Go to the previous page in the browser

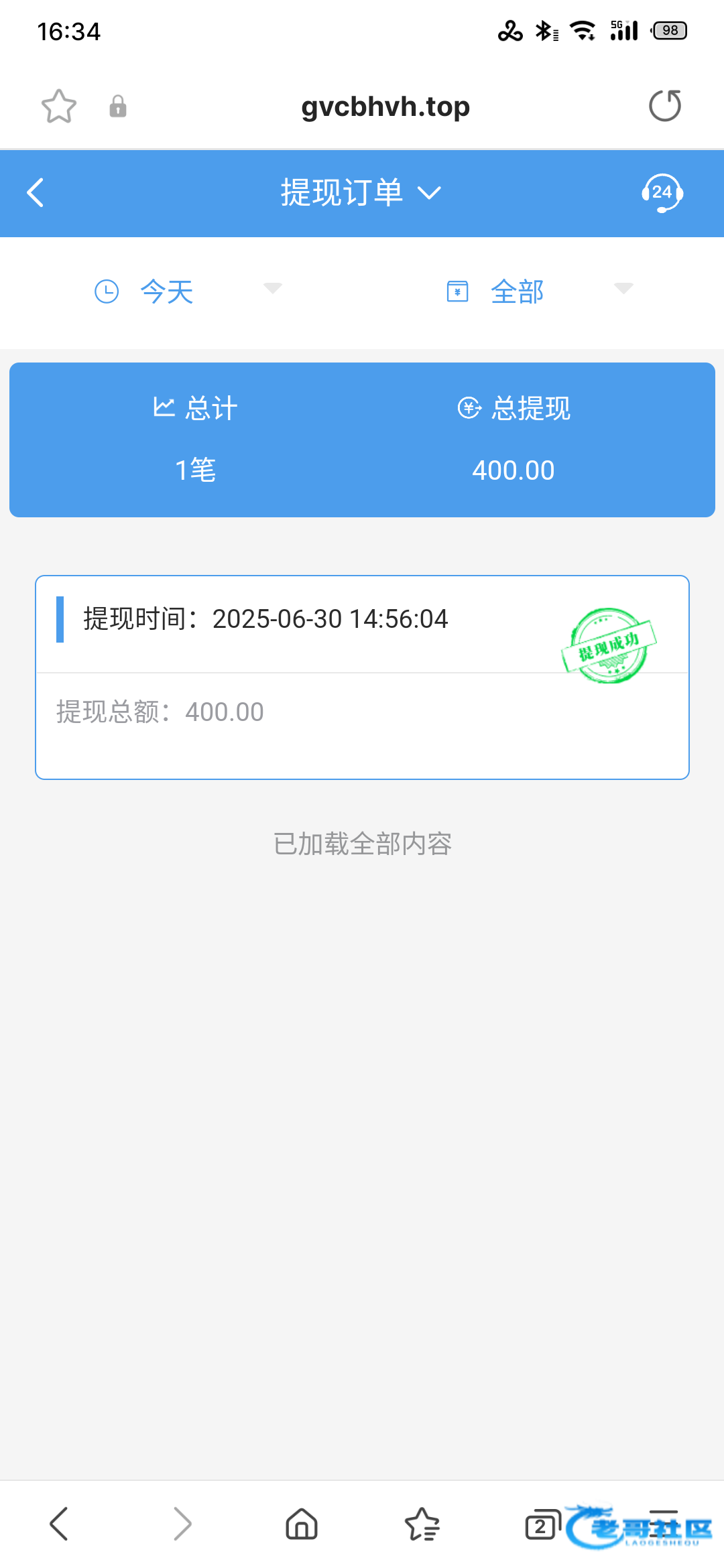click(x=59, y=1524)
